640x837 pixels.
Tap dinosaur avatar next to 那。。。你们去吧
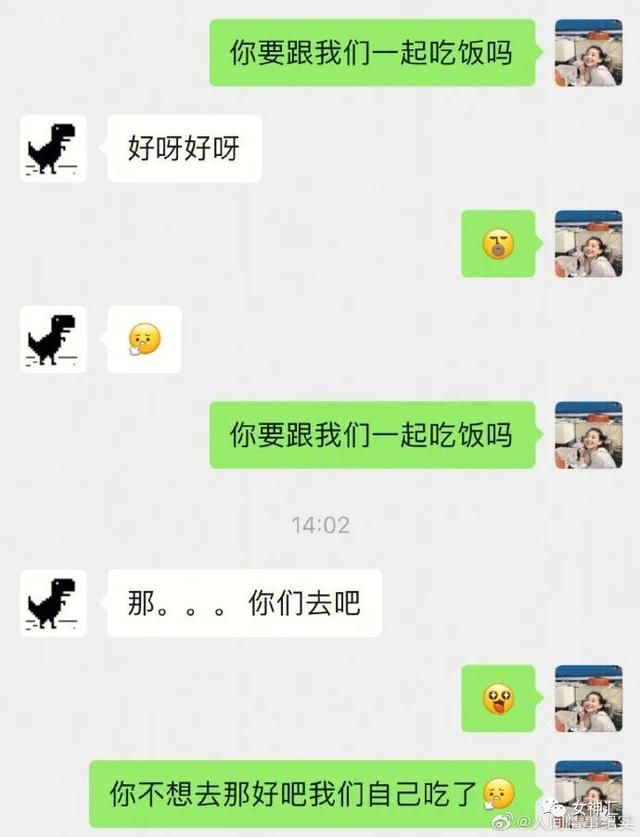tap(52, 603)
